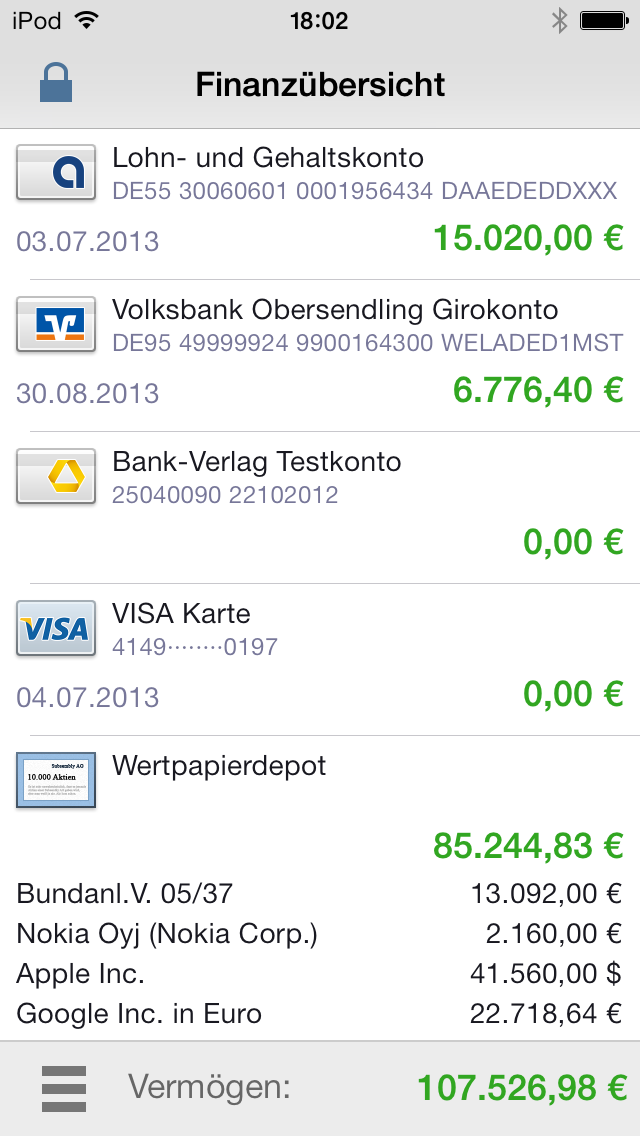640x1136 pixels.
Task: Select Volksbank Obersendling Girokonto
Action: pyautogui.click(x=320, y=352)
